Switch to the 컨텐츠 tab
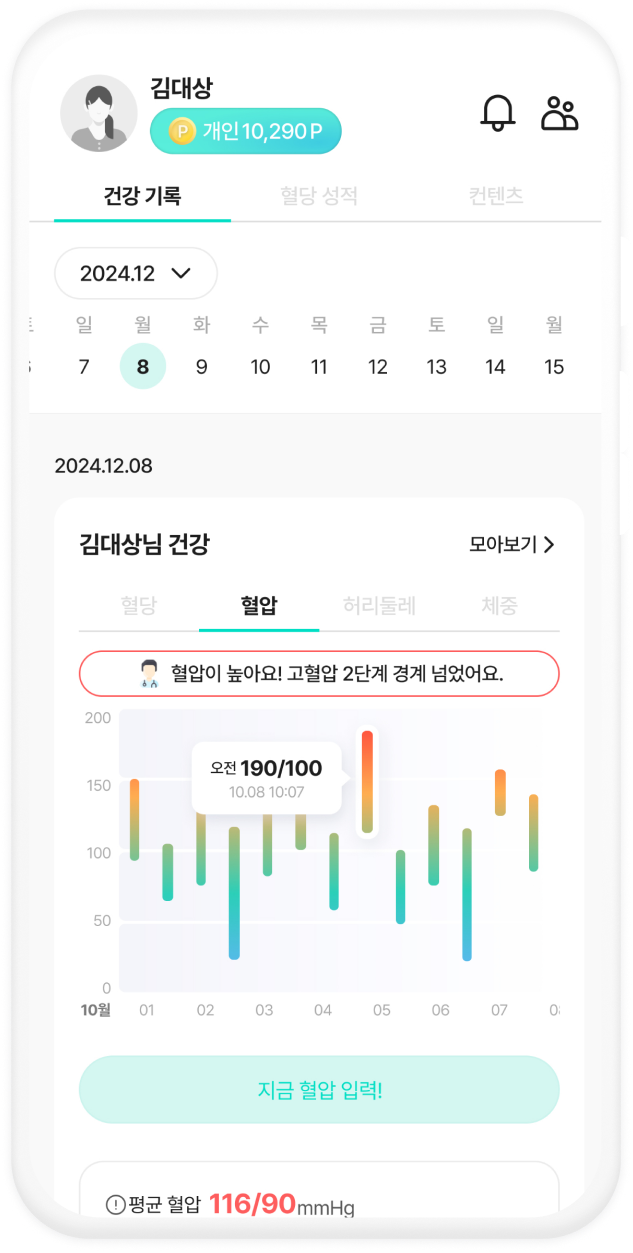The image size is (633, 1253). click(496, 195)
